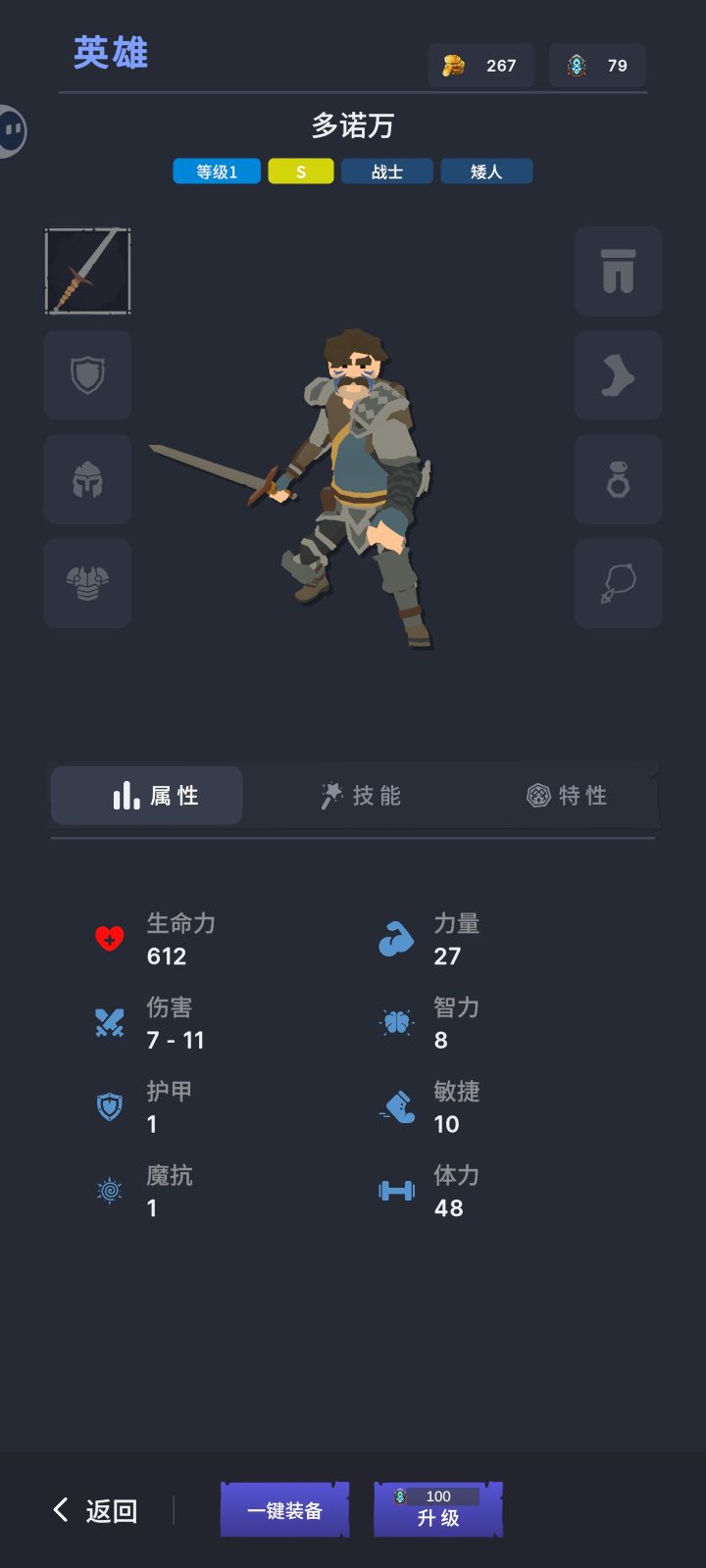Click the 力量 strength arm icon
Image resolution: width=706 pixels, height=1568 pixels.
[x=396, y=939]
